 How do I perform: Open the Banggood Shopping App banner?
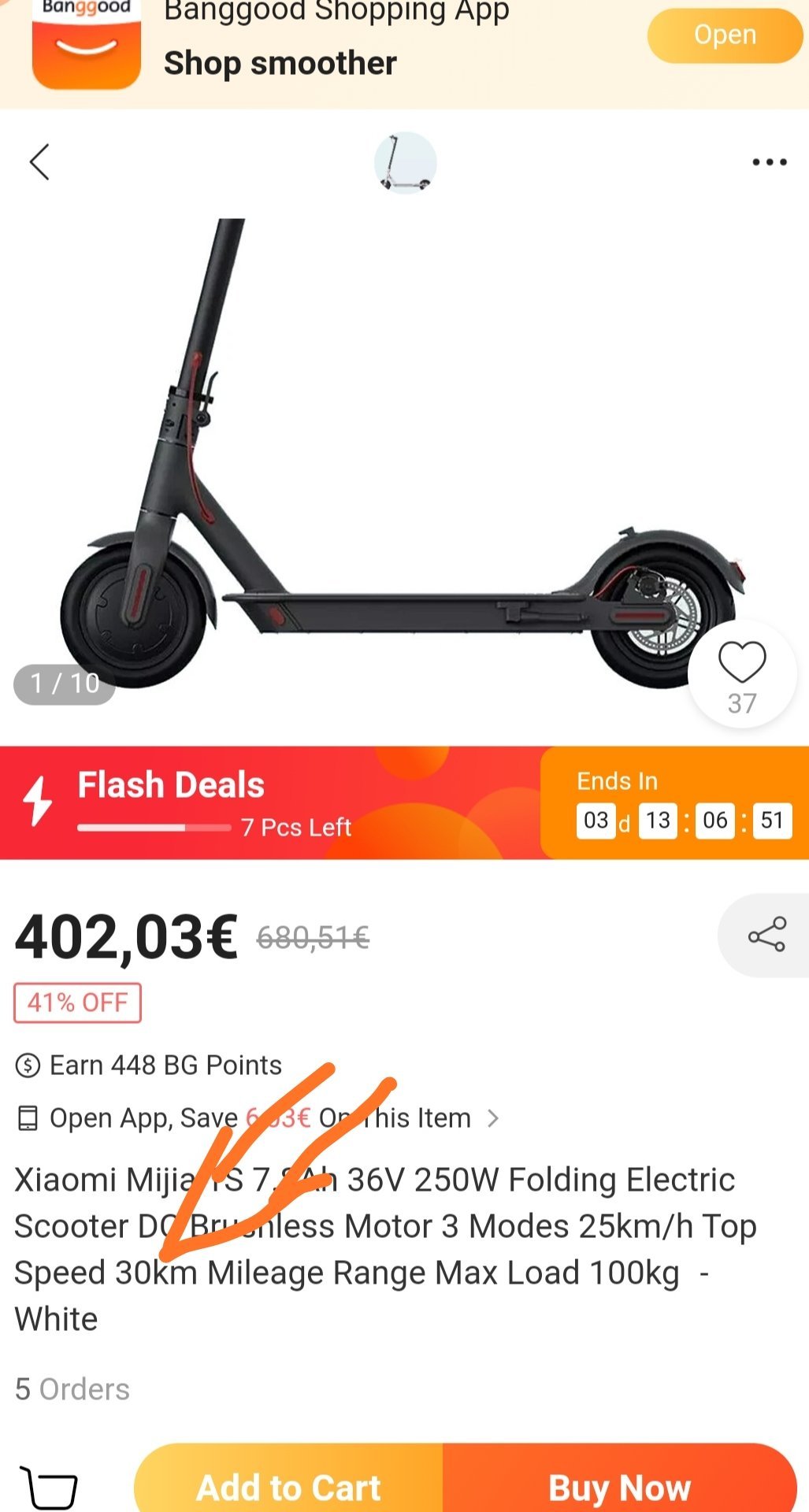pos(724,35)
